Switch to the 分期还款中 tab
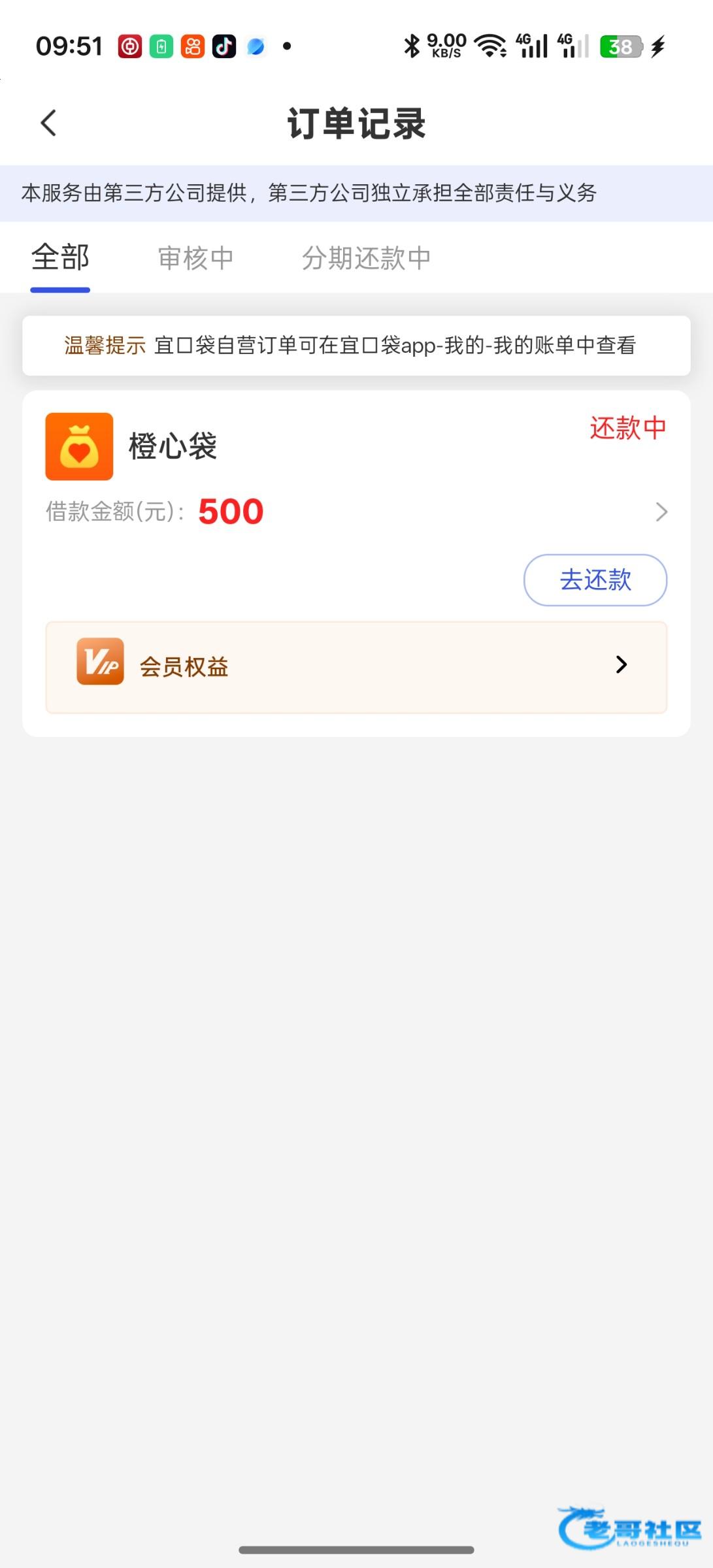The height and width of the screenshot is (1568, 713). point(366,258)
